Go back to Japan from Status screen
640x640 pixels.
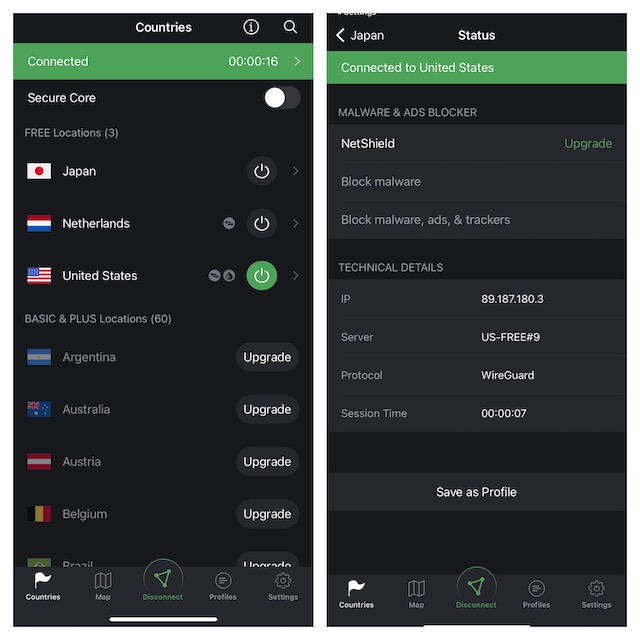tap(360, 35)
